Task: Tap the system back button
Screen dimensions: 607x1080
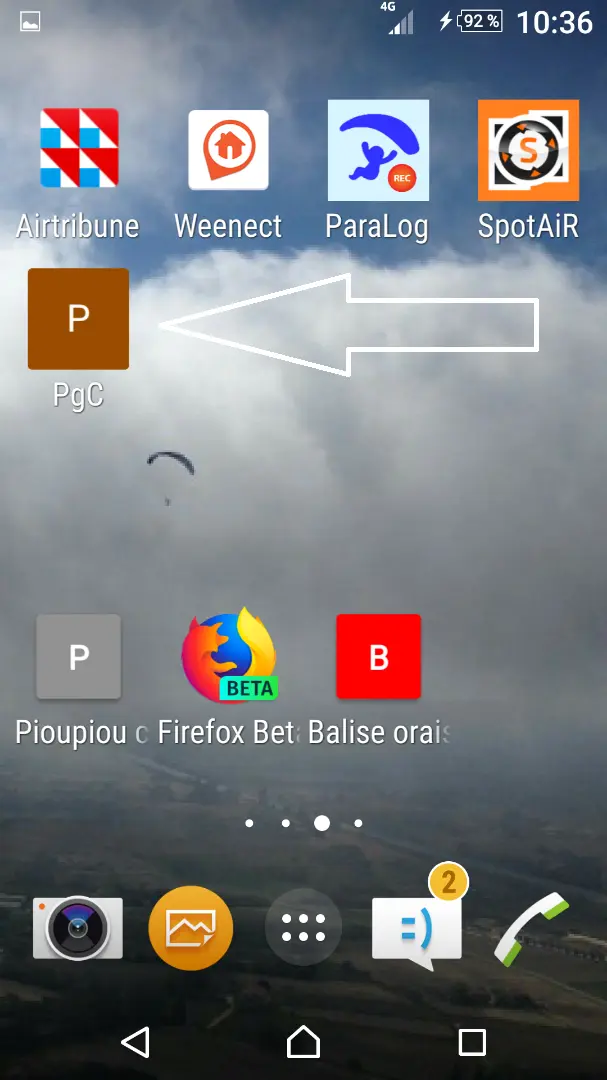Action: pos(136,1042)
